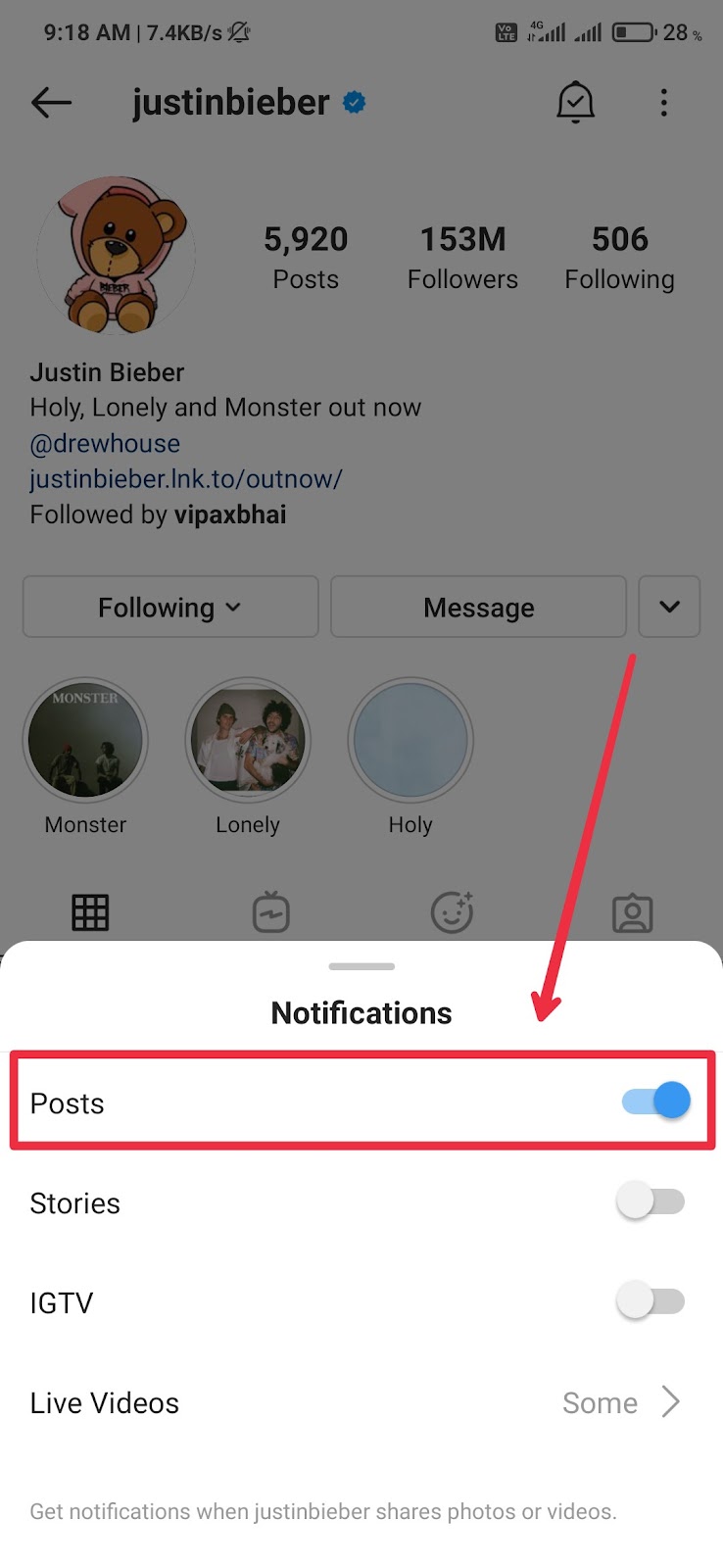Open the notifications bell icon
The width and height of the screenshot is (723, 1568).
pos(575,102)
